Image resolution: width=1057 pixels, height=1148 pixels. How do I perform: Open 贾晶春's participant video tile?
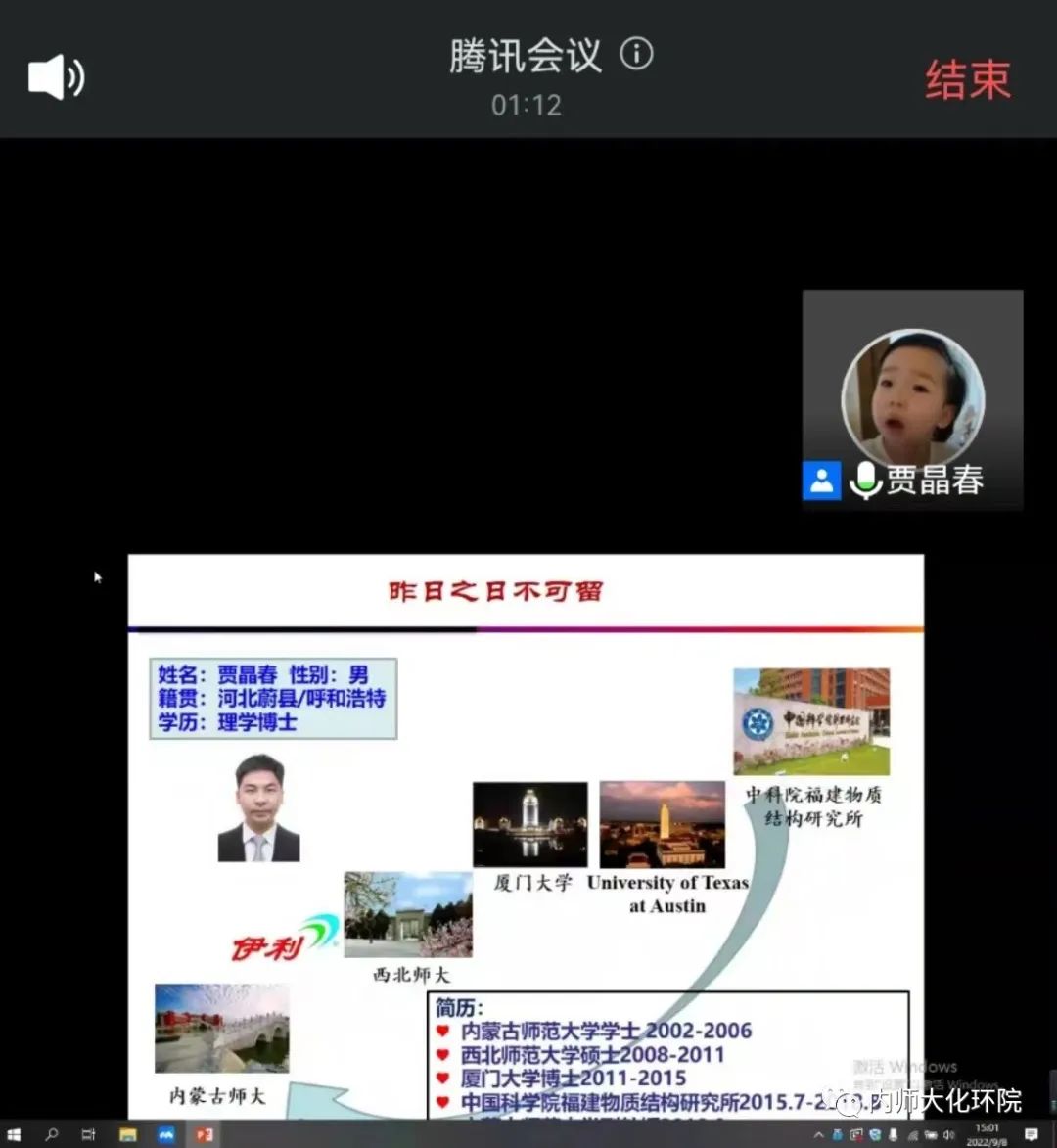912,398
